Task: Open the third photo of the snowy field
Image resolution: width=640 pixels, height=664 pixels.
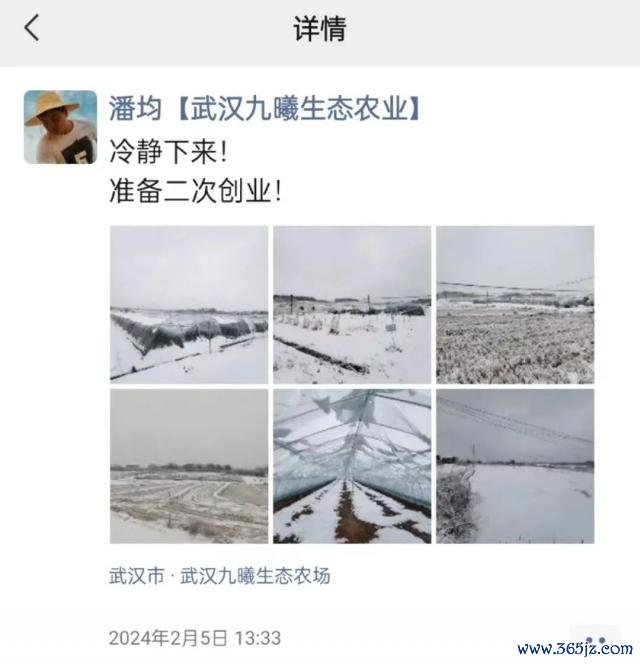Action: (x=515, y=304)
